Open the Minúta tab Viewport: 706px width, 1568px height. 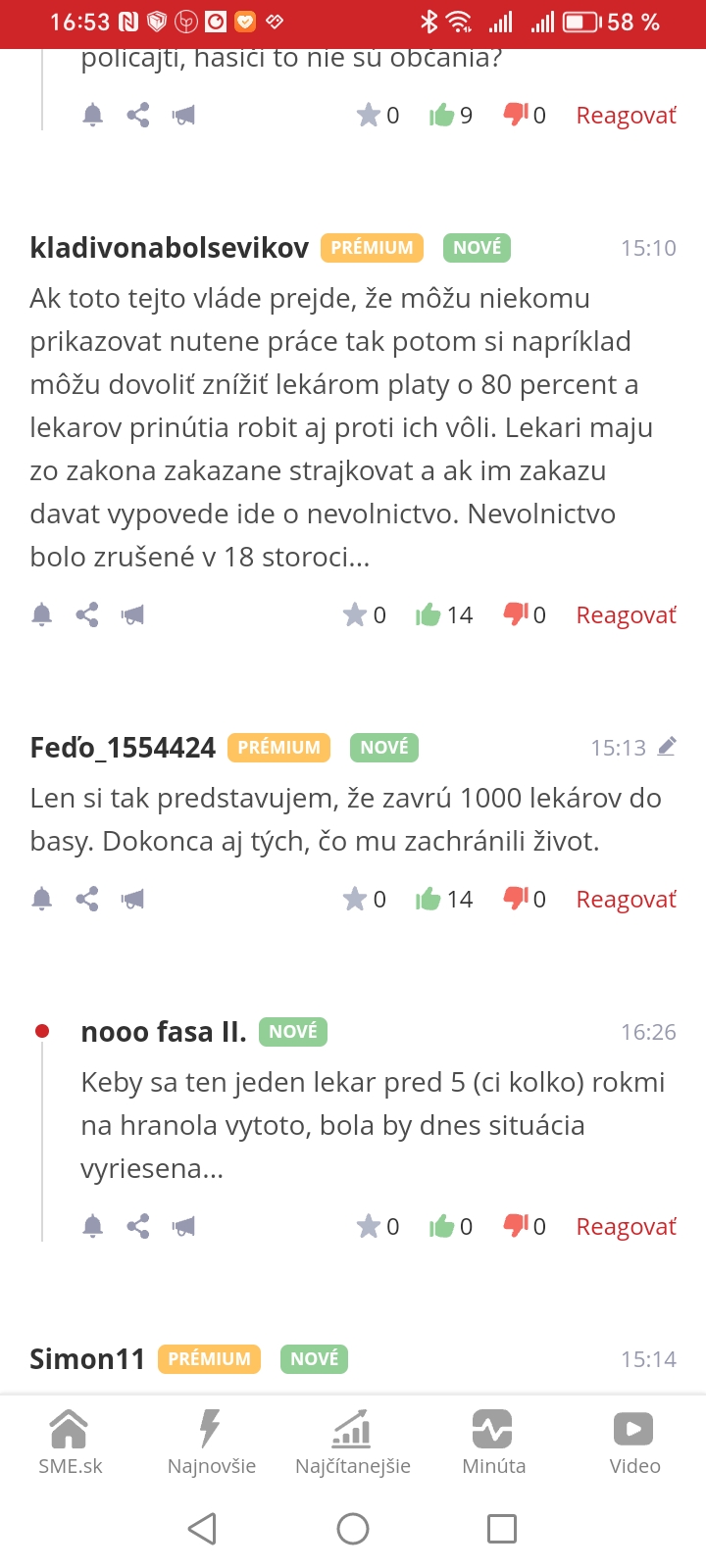tap(494, 1442)
